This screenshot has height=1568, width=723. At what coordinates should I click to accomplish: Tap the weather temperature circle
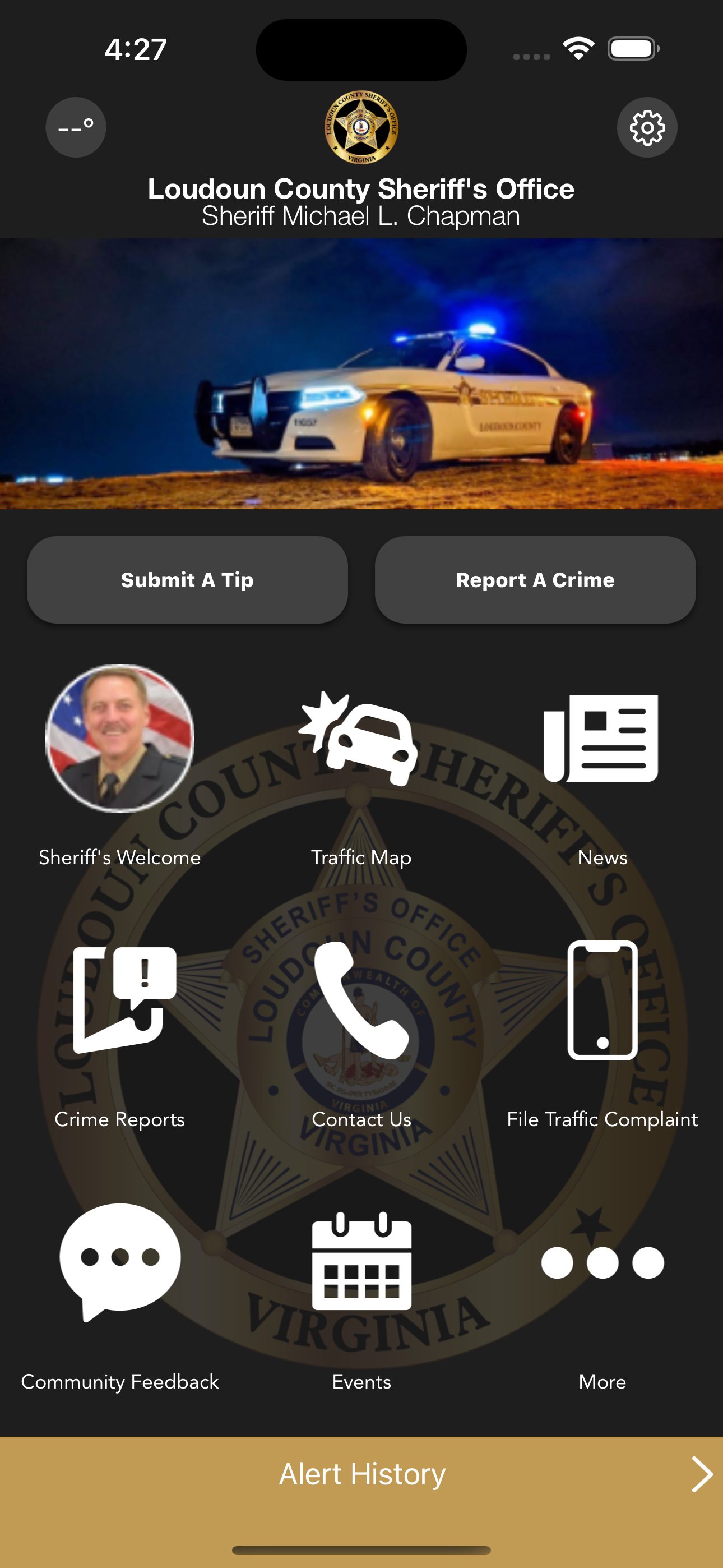click(x=76, y=127)
